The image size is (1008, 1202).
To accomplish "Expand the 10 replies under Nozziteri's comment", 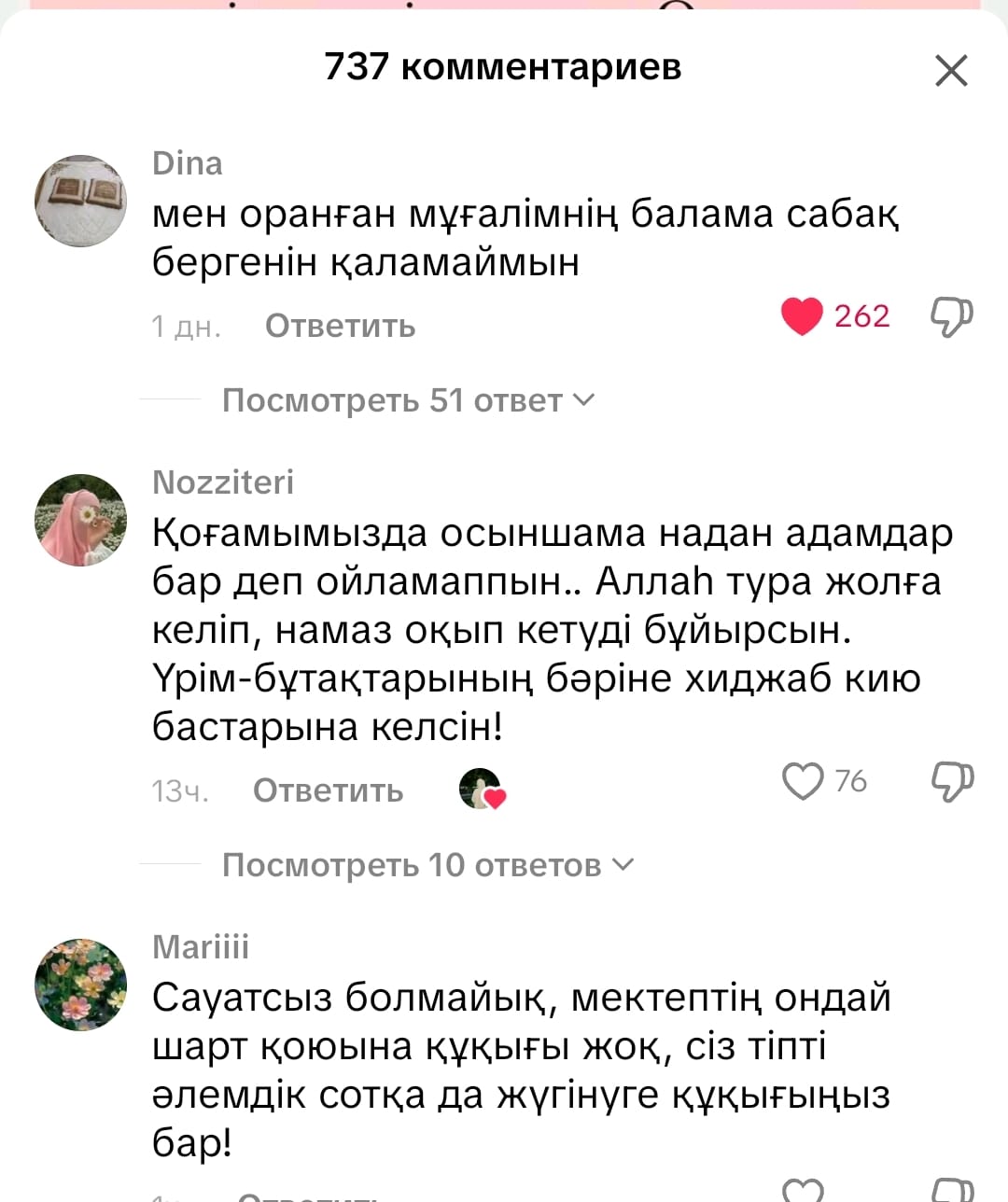I will tap(427, 865).
